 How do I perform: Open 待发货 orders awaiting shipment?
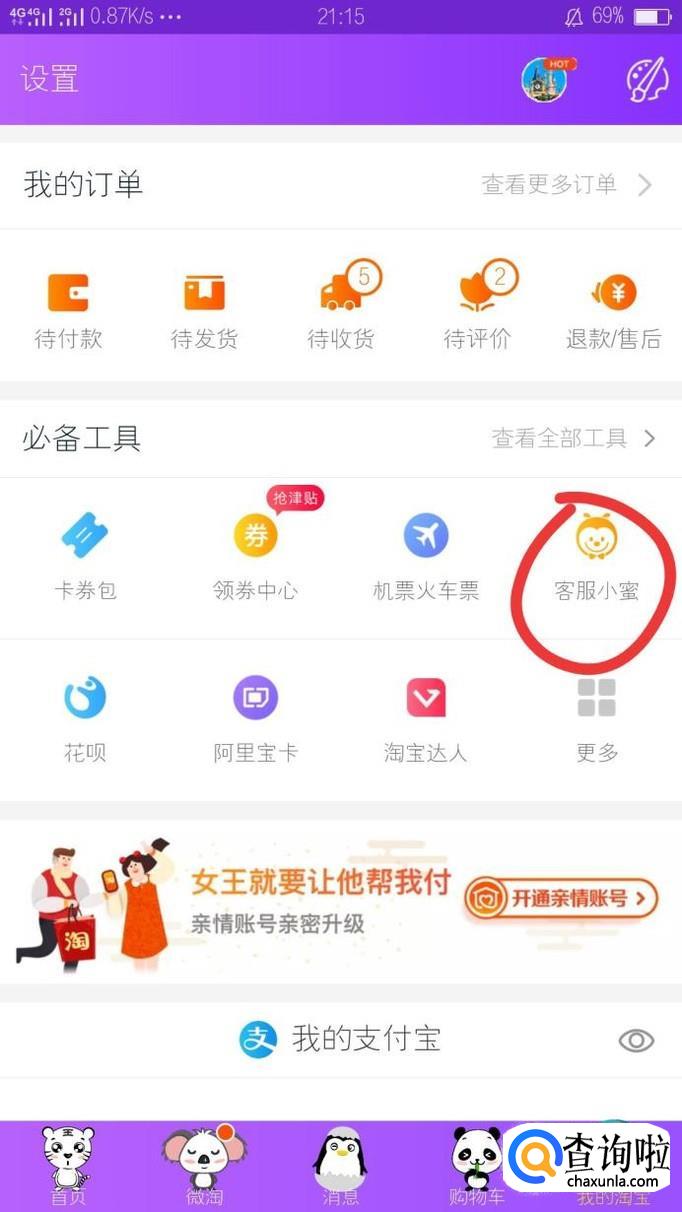coord(204,309)
